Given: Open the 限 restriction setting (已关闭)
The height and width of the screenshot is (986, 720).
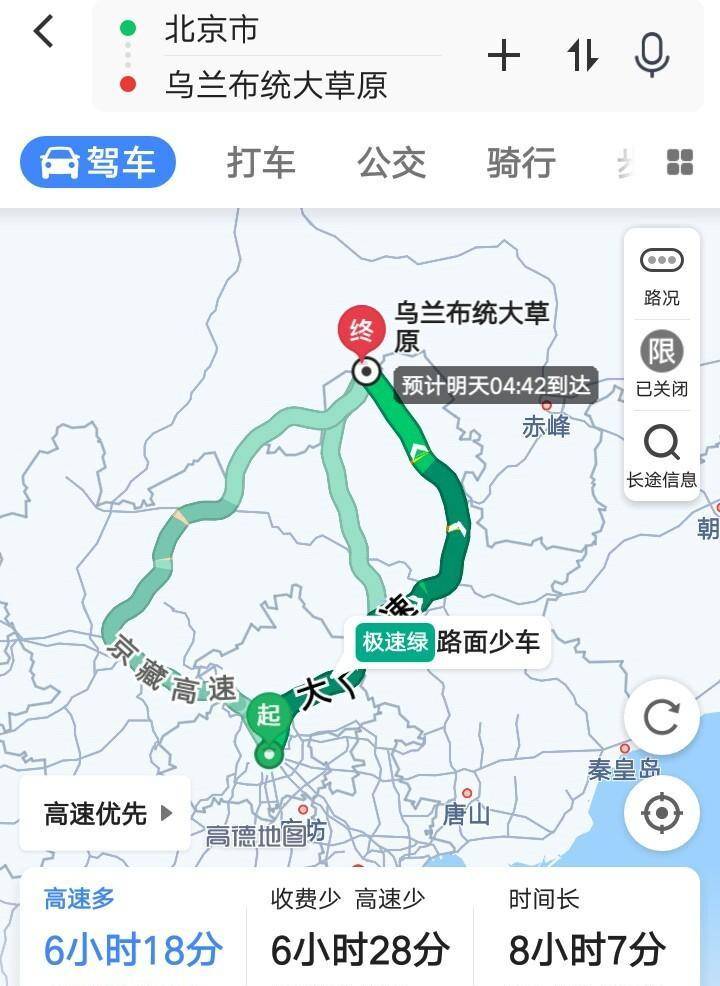Looking at the screenshot, I should click(661, 364).
